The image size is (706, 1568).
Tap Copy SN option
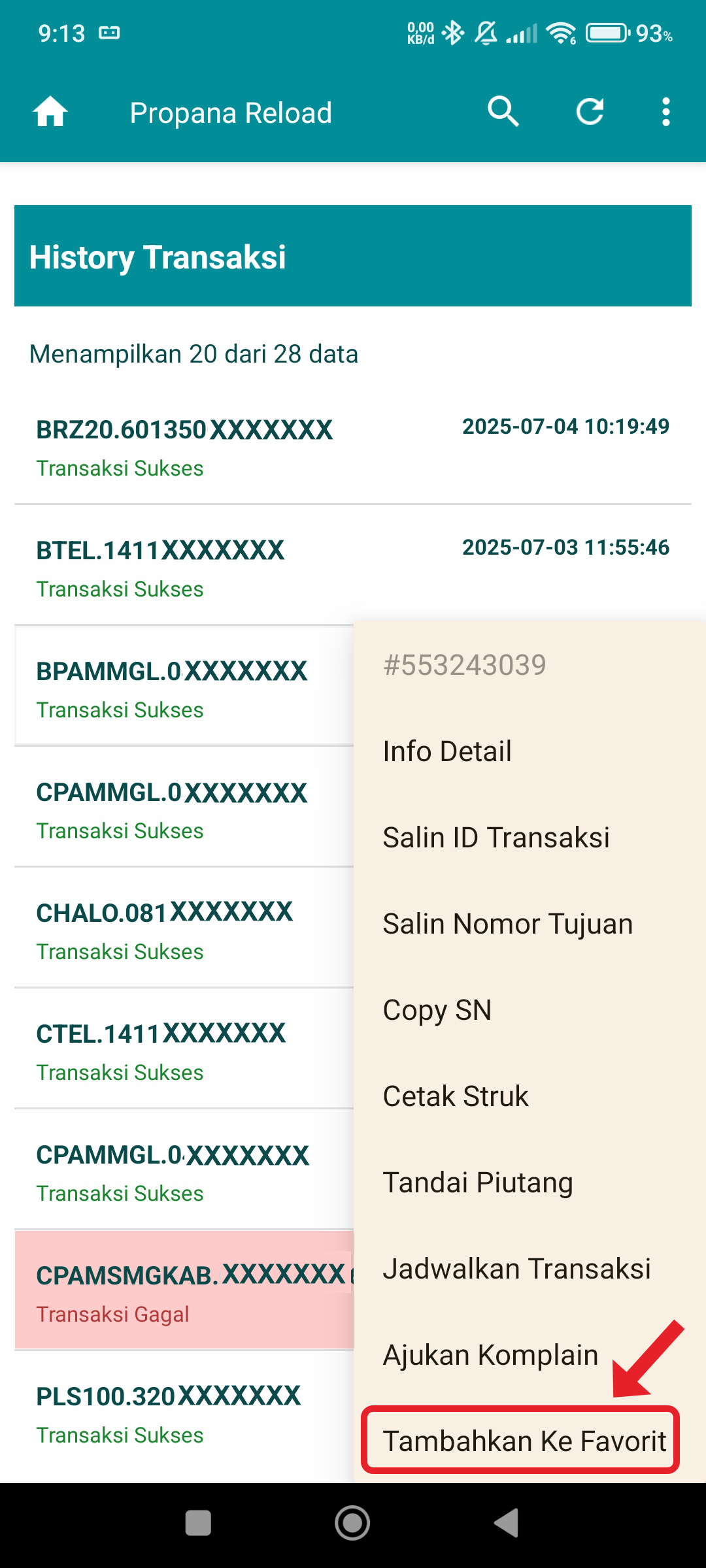[529, 1010]
